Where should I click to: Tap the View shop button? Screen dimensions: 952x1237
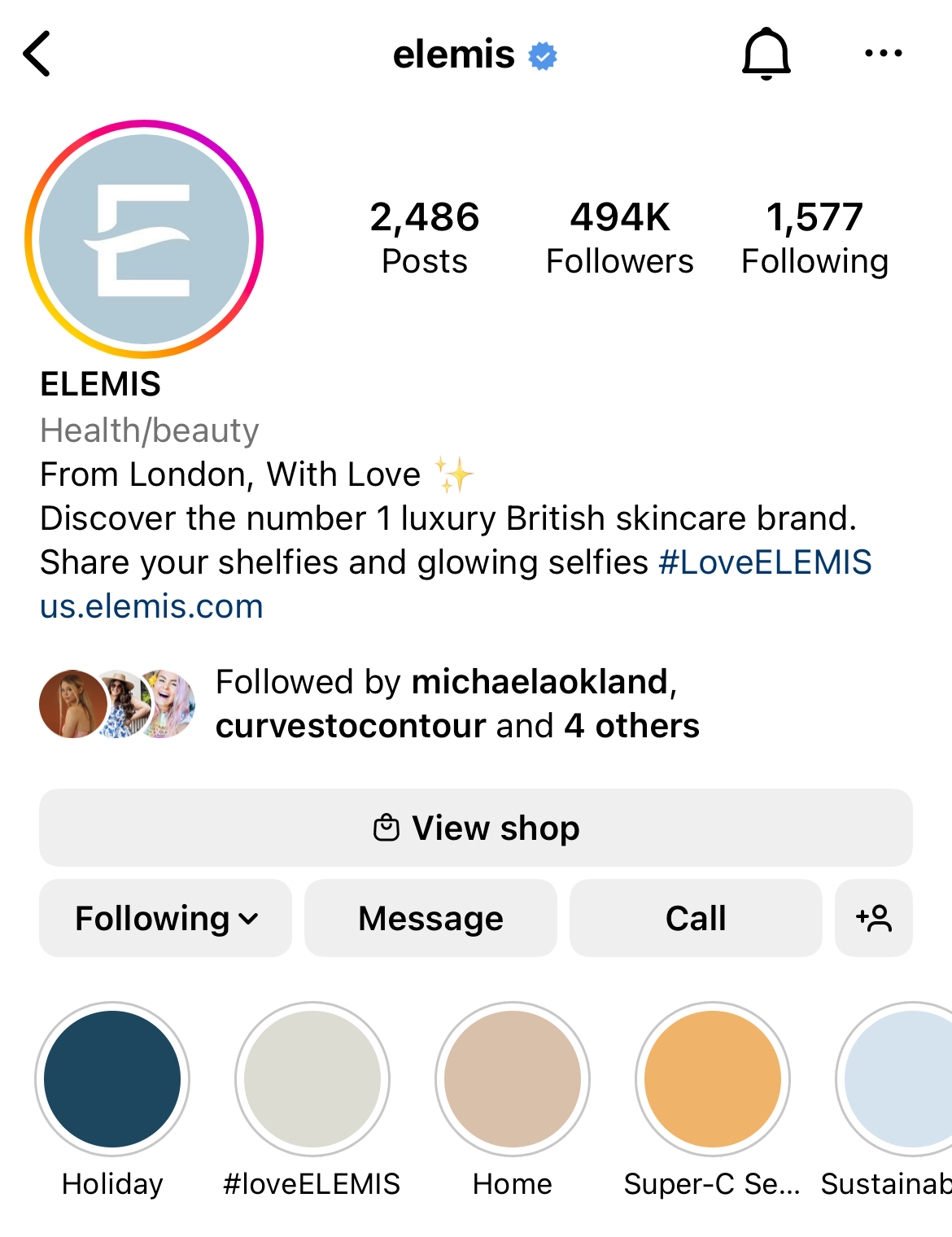tap(476, 828)
